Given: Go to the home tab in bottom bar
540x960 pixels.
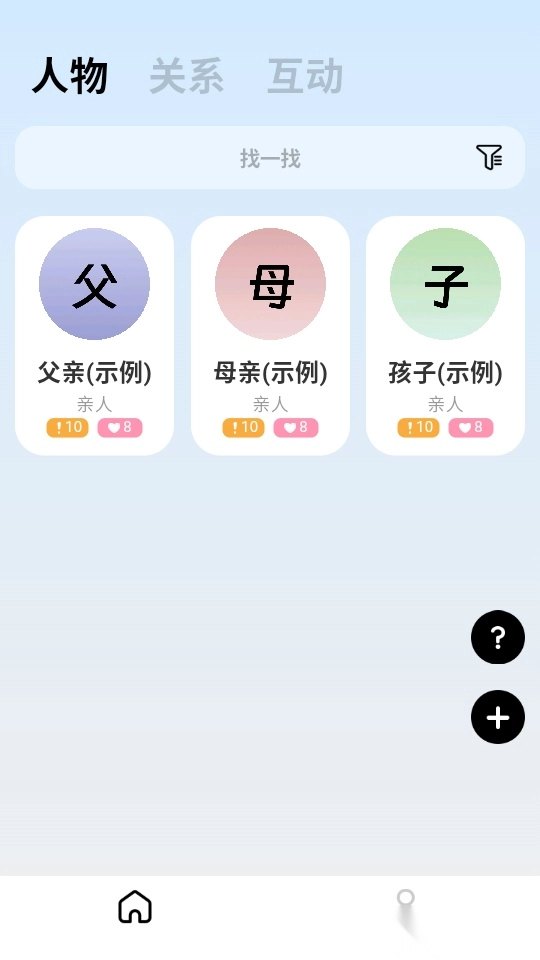Looking at the screenshot, I should (x=135, y=906).
